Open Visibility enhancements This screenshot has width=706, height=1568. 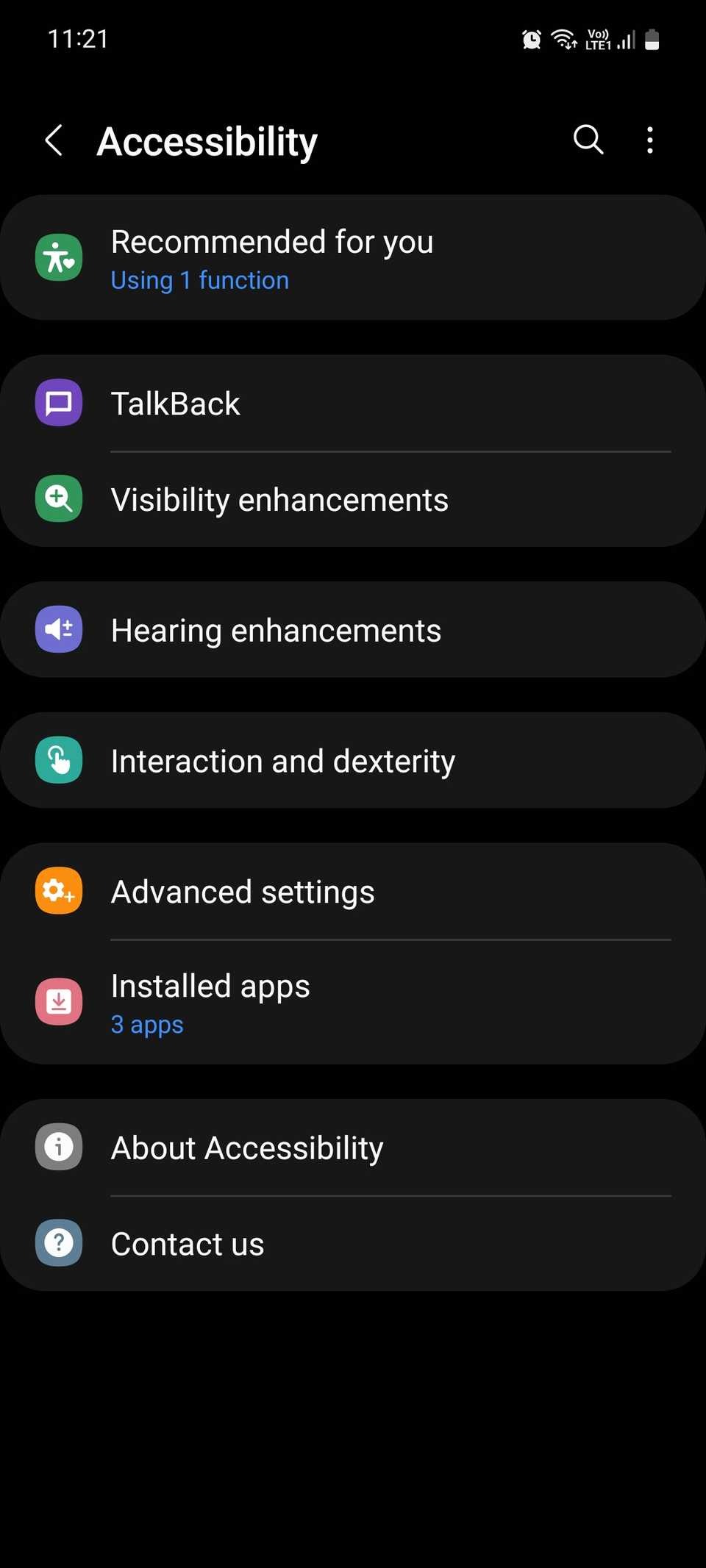pyautogui.click(x=353, y=499)
